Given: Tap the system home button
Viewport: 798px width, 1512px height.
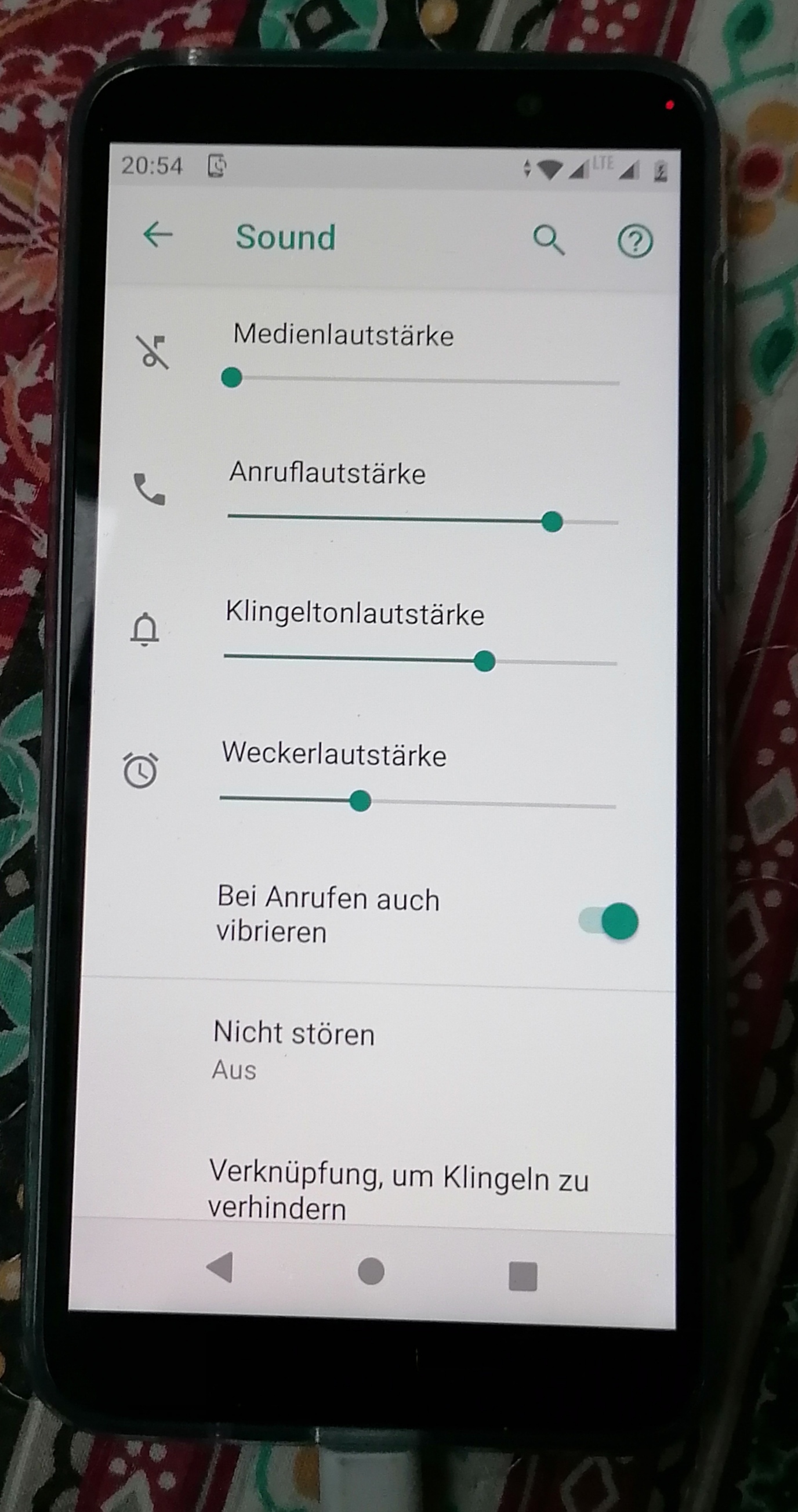Looking at the screenshot, I should [371, 1271].
